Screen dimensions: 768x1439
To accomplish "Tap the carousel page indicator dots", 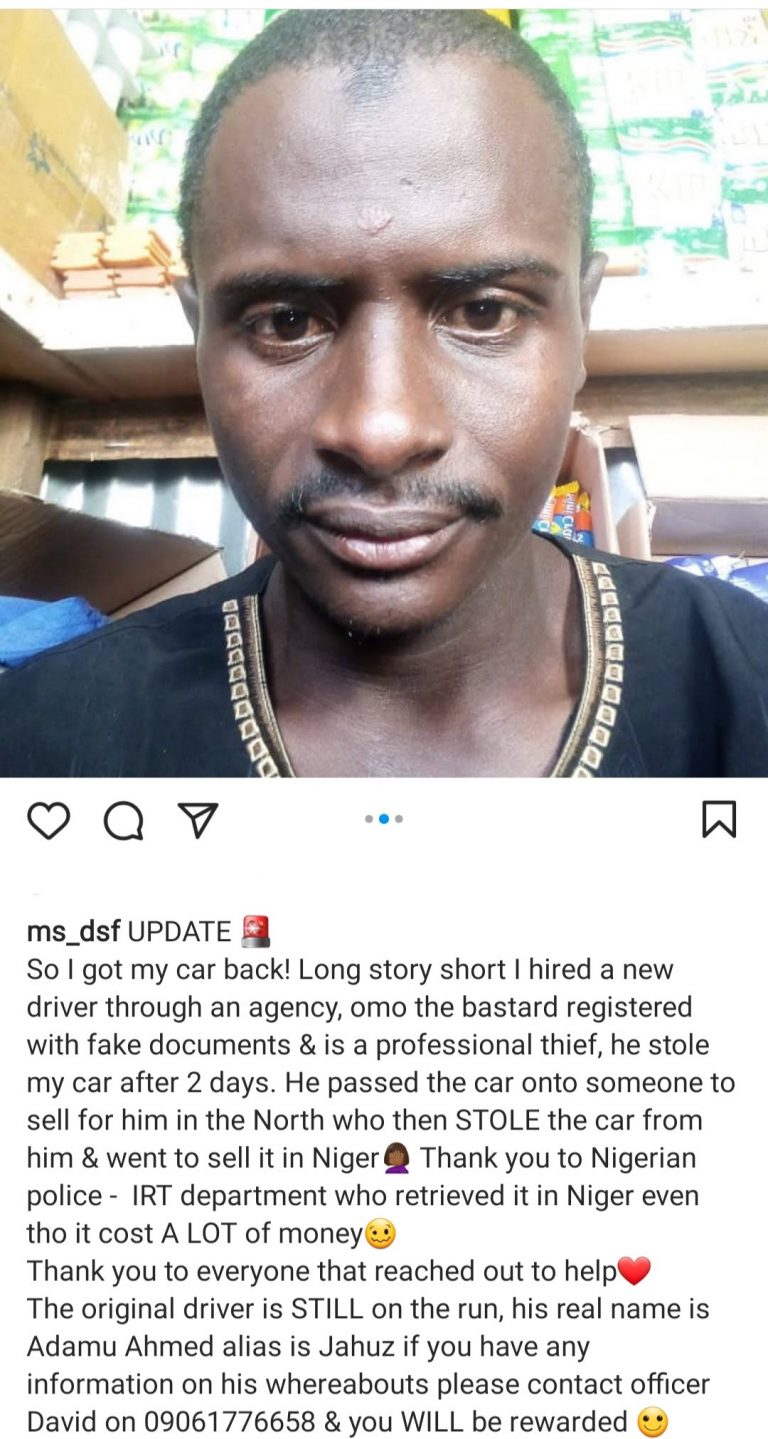I will pos(384,819).
